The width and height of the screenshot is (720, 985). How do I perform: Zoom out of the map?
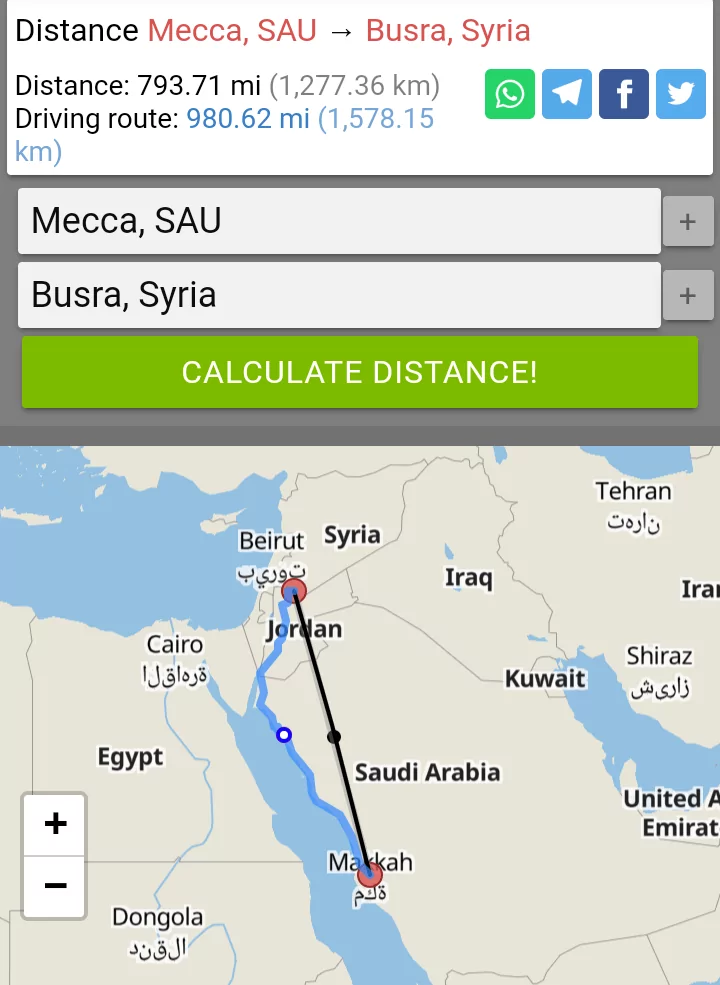point(55,886)
